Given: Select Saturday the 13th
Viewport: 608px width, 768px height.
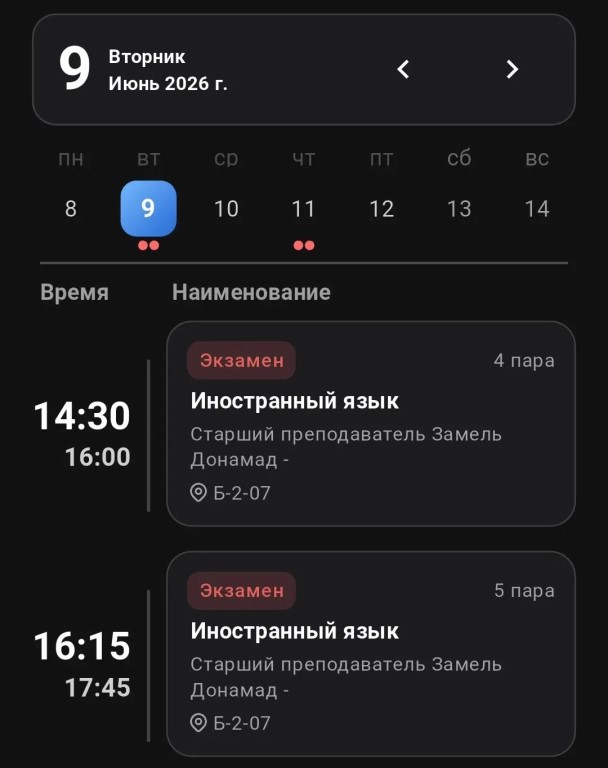Looking at the screenshot, I should click(x=459, y=209).
